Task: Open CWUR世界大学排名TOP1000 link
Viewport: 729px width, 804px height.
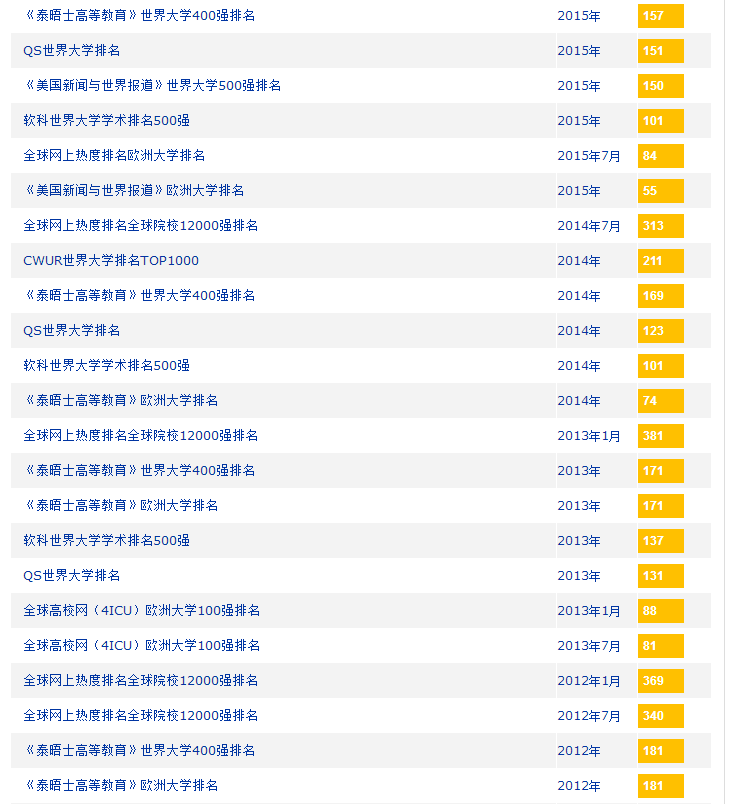Action: point(111,261)
